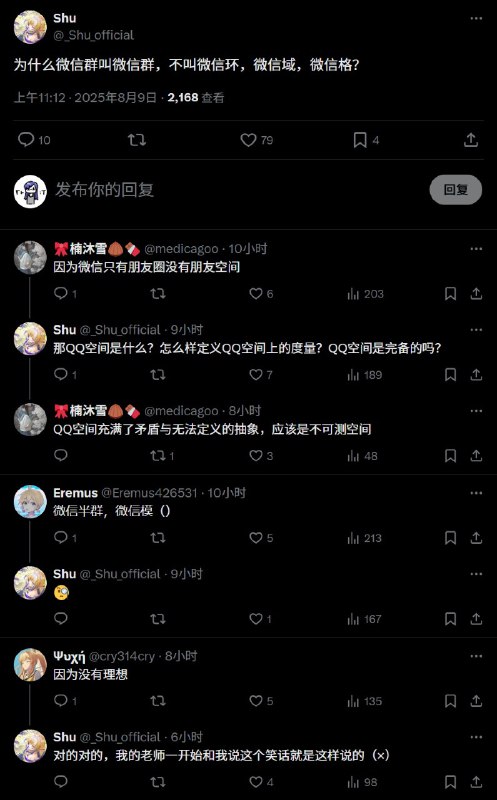Viewport: 497px width, 800px height.
Task: Repost the reply 应该是不可测空间
Action: click(162, 456)
